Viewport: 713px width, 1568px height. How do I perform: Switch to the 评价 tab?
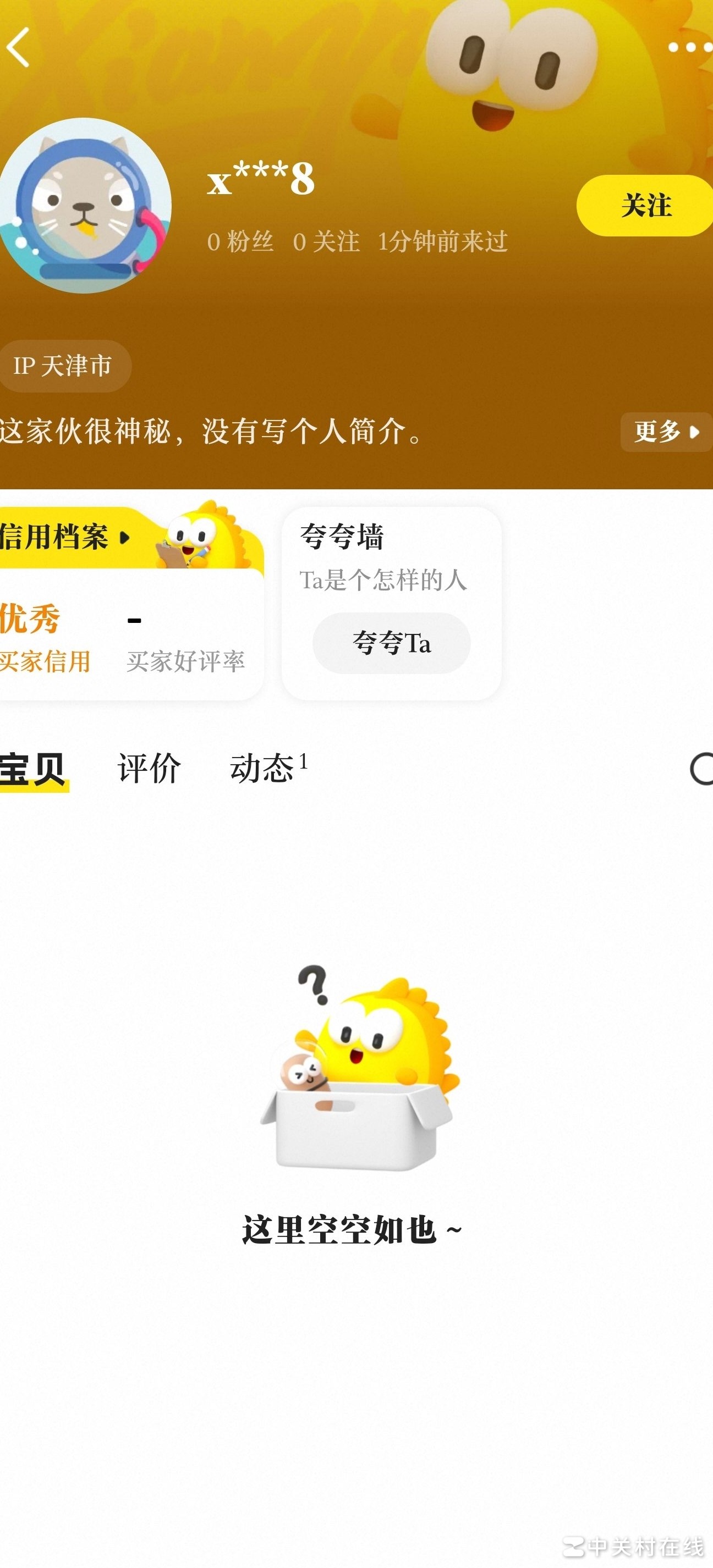pos(149,768)
